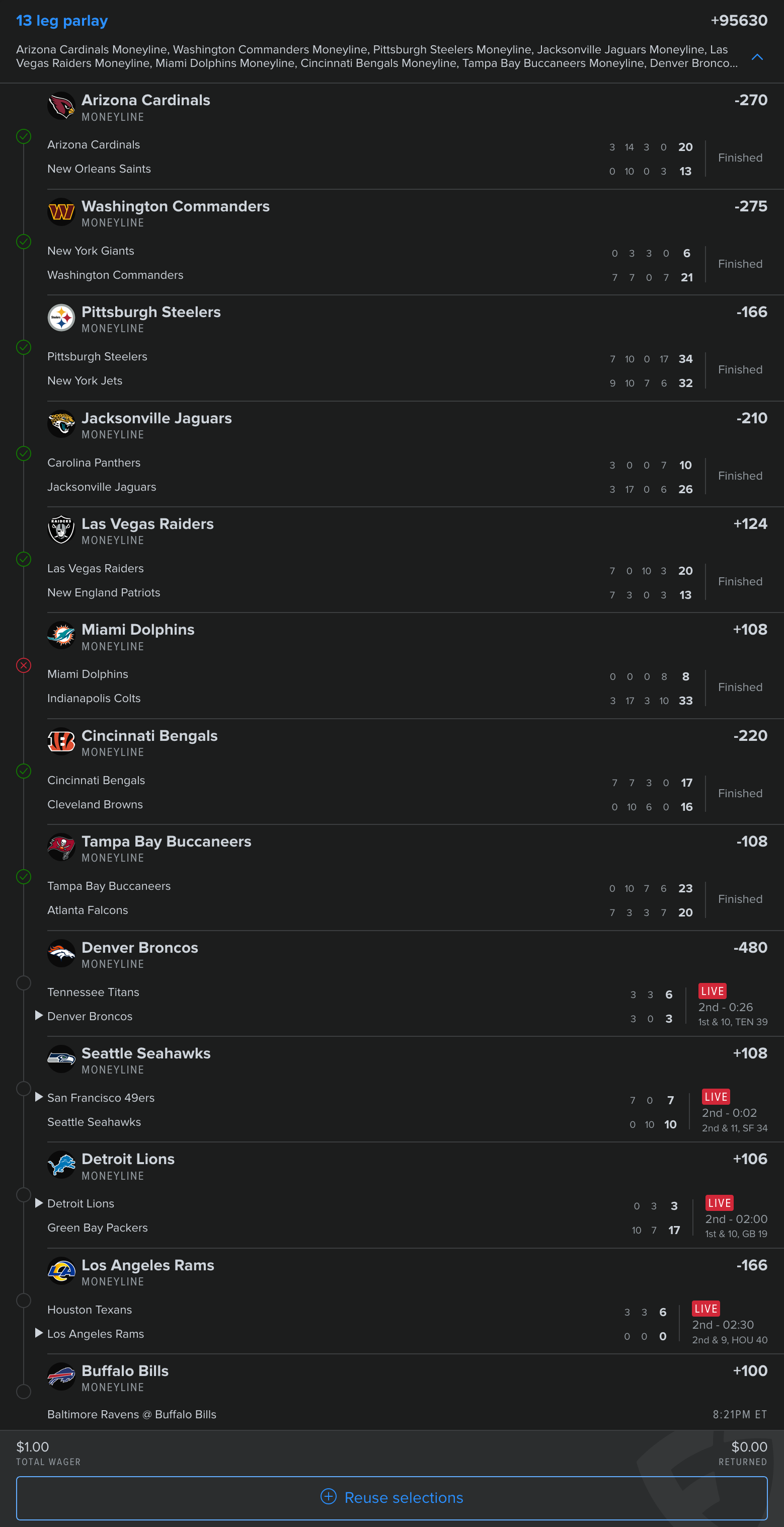
Task: Tap the Reuse selections button
Action: pyautogui.click(x=391, y=1497)
